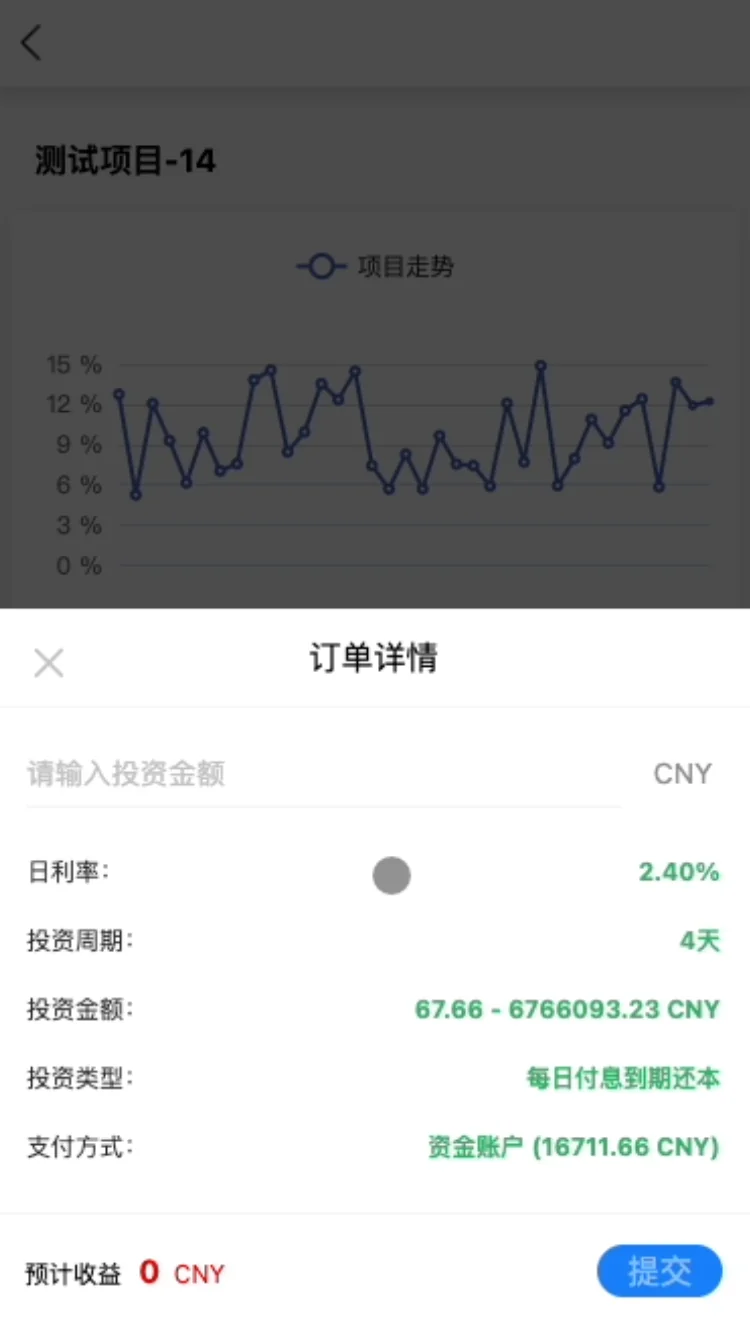Go back with the top arrow
This screenshot has height=1344, width=750.
32,43
